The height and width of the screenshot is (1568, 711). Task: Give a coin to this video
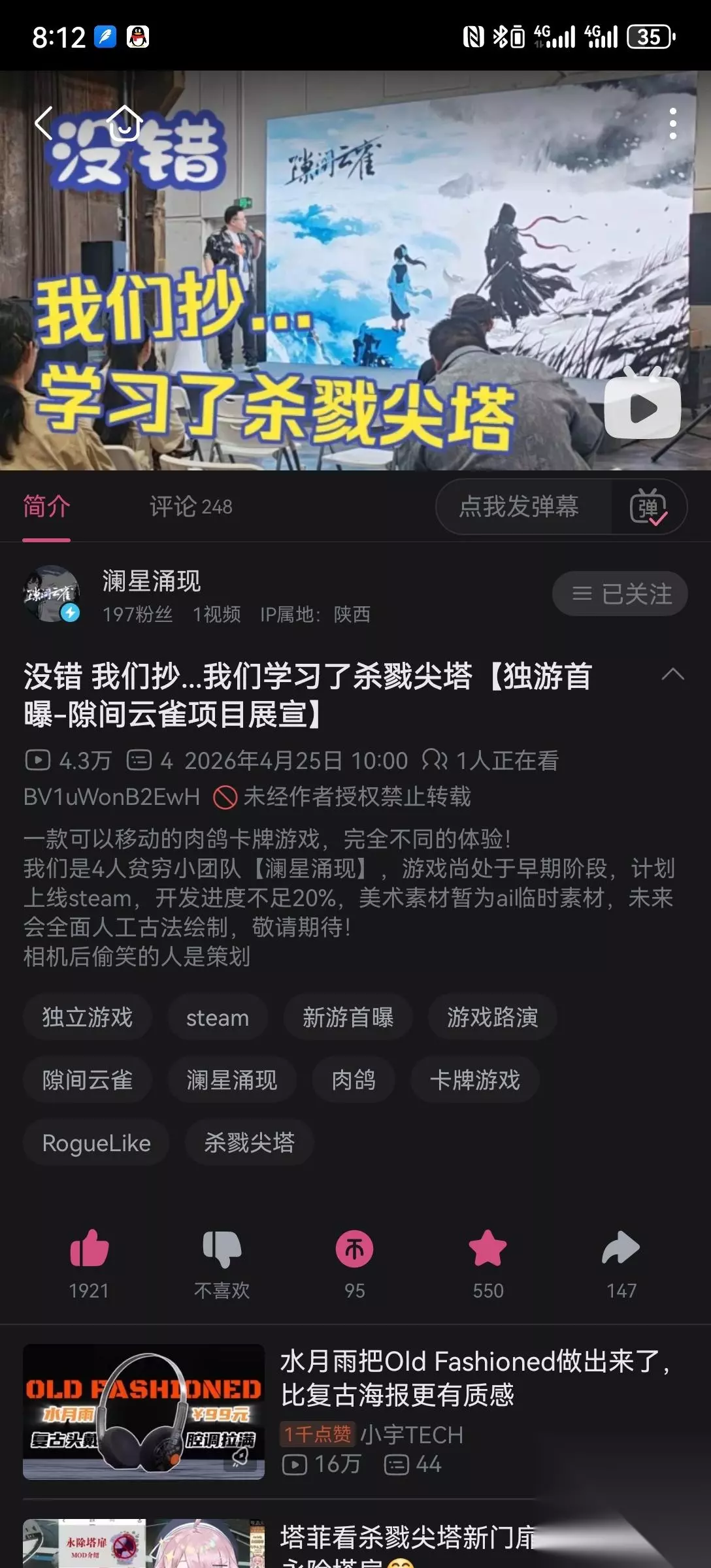[x=355, y=1248]
